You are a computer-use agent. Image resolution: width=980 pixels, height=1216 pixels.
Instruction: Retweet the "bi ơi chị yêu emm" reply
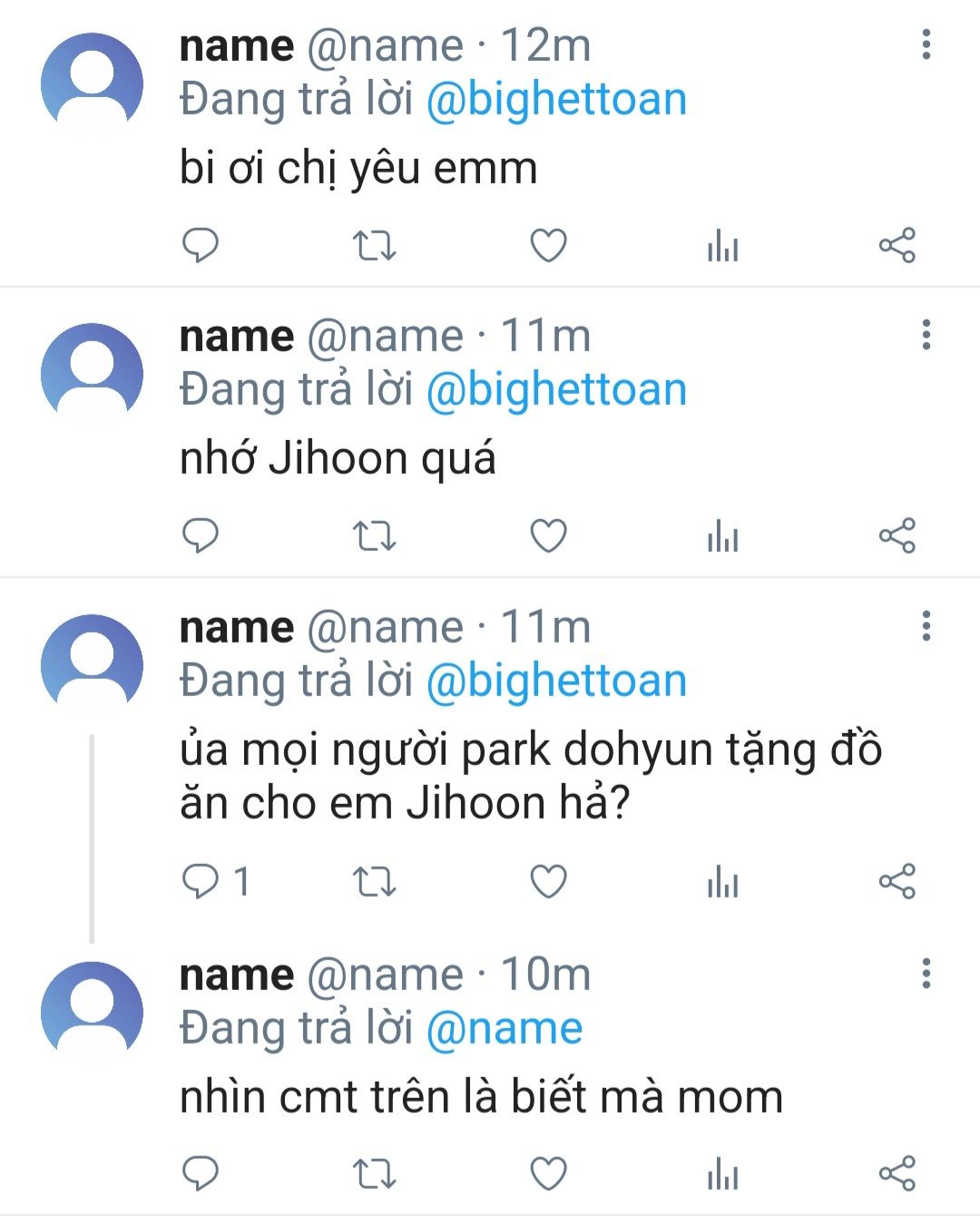pyautogui.click(x=374, y=245)
